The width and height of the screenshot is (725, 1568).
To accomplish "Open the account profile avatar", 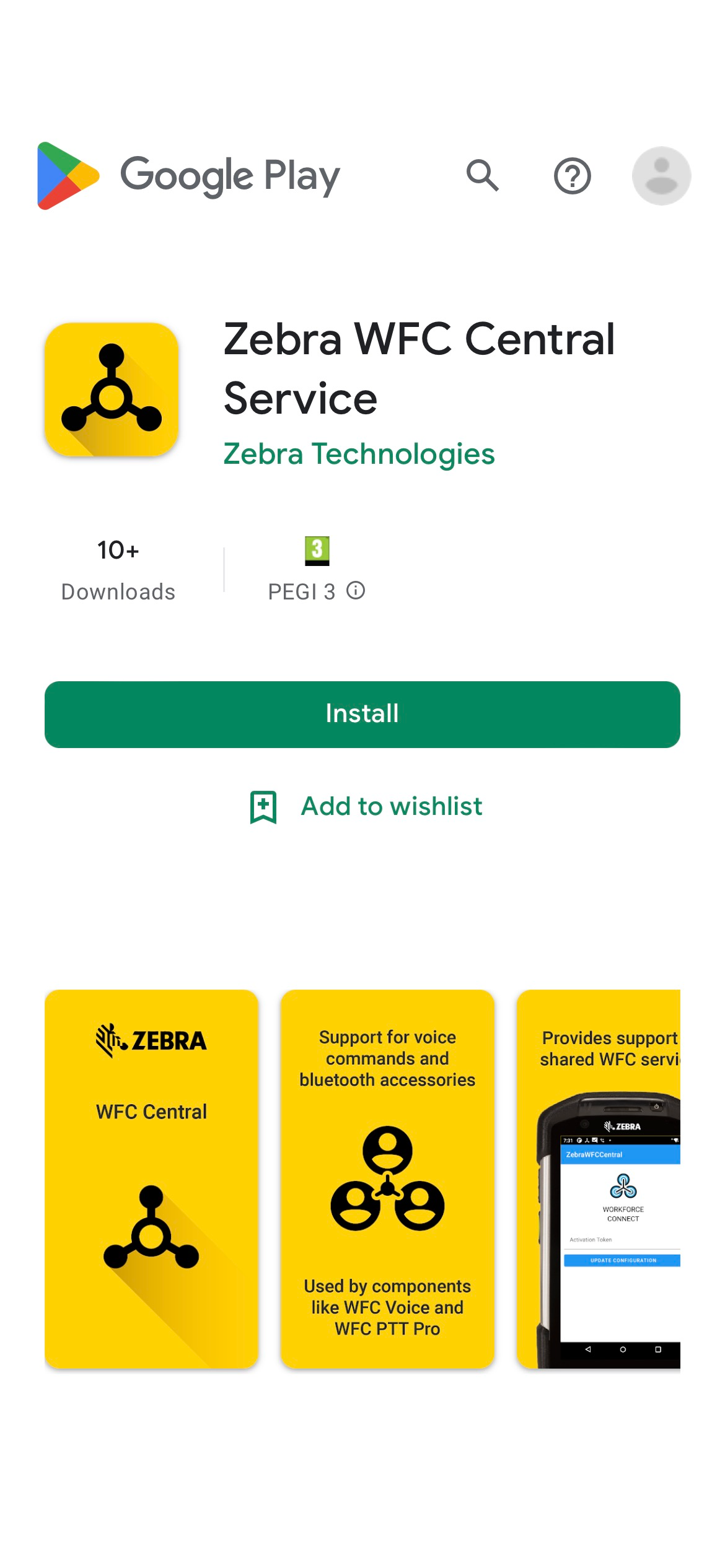I will tap(661, 176).
